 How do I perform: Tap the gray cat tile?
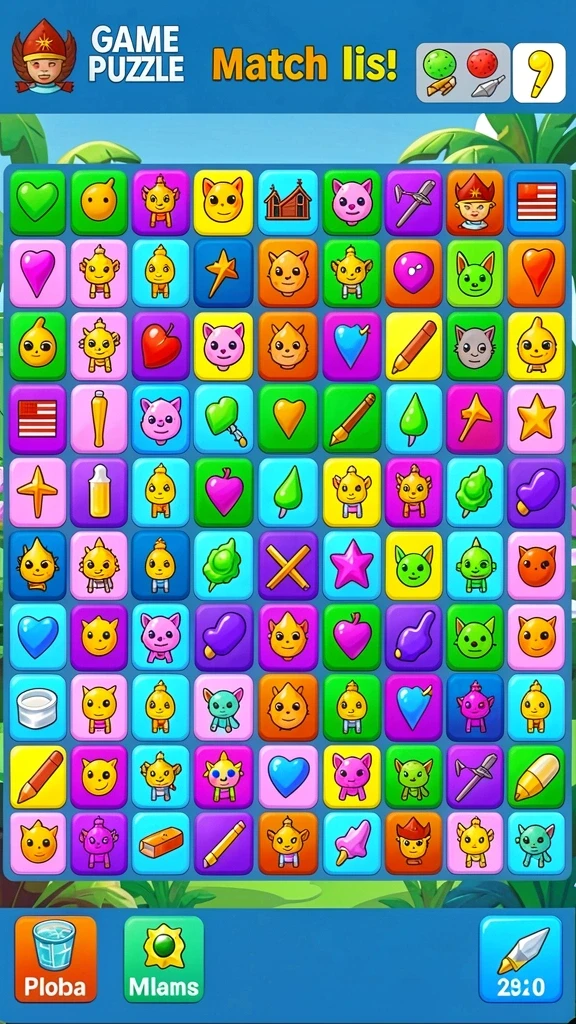click(475, 346)
